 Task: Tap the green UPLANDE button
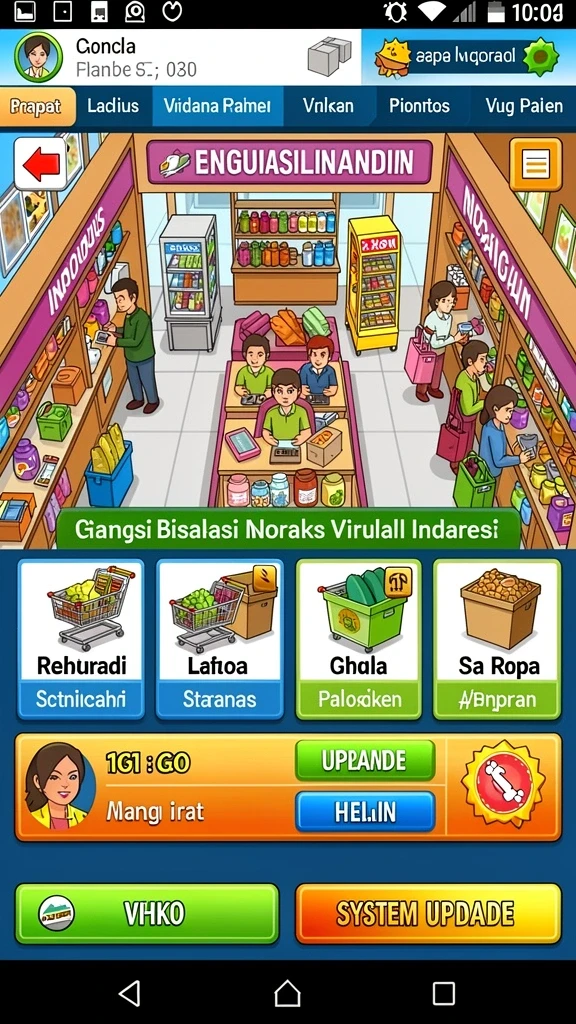point(364,760)
